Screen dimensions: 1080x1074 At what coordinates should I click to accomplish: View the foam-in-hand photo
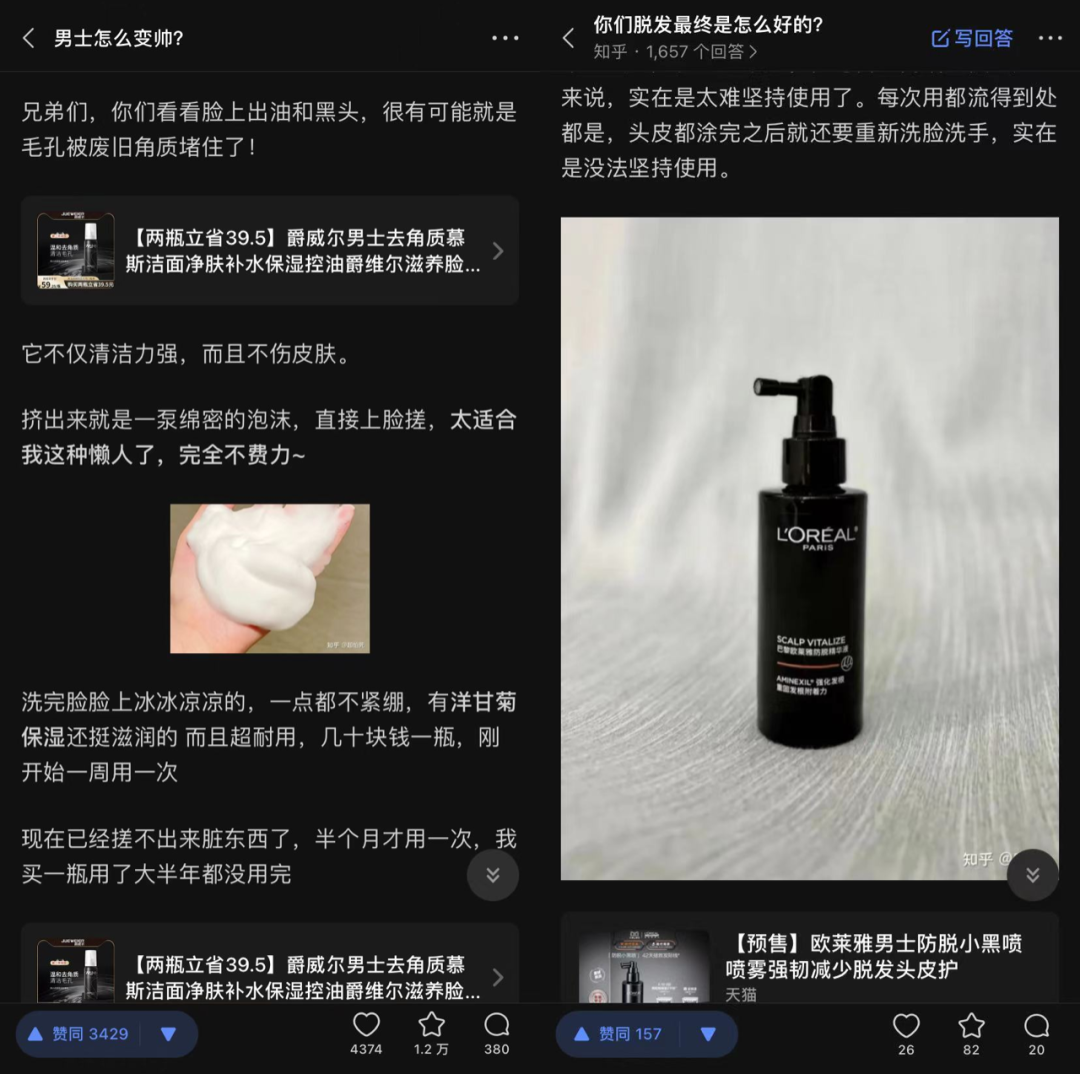click(x=270, y=579)
